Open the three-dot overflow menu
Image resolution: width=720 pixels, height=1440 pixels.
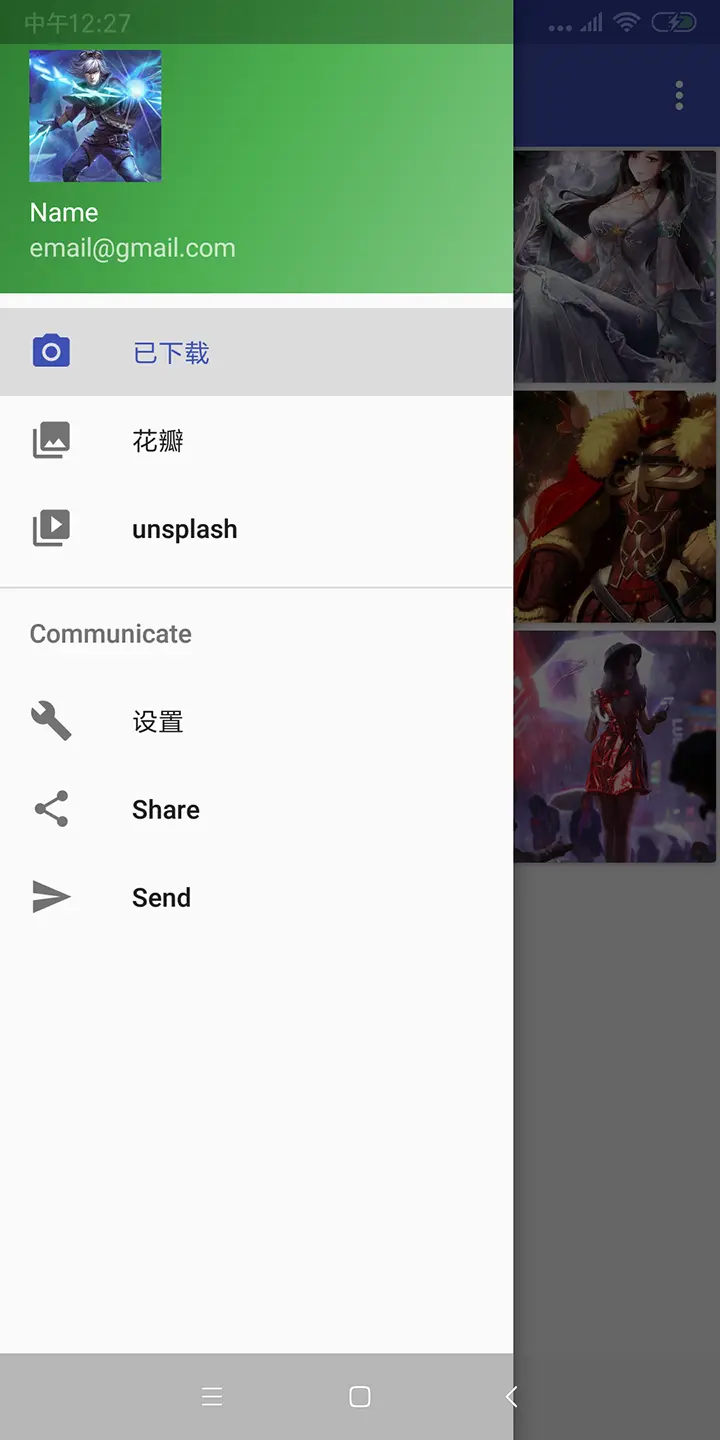[679, 96]
